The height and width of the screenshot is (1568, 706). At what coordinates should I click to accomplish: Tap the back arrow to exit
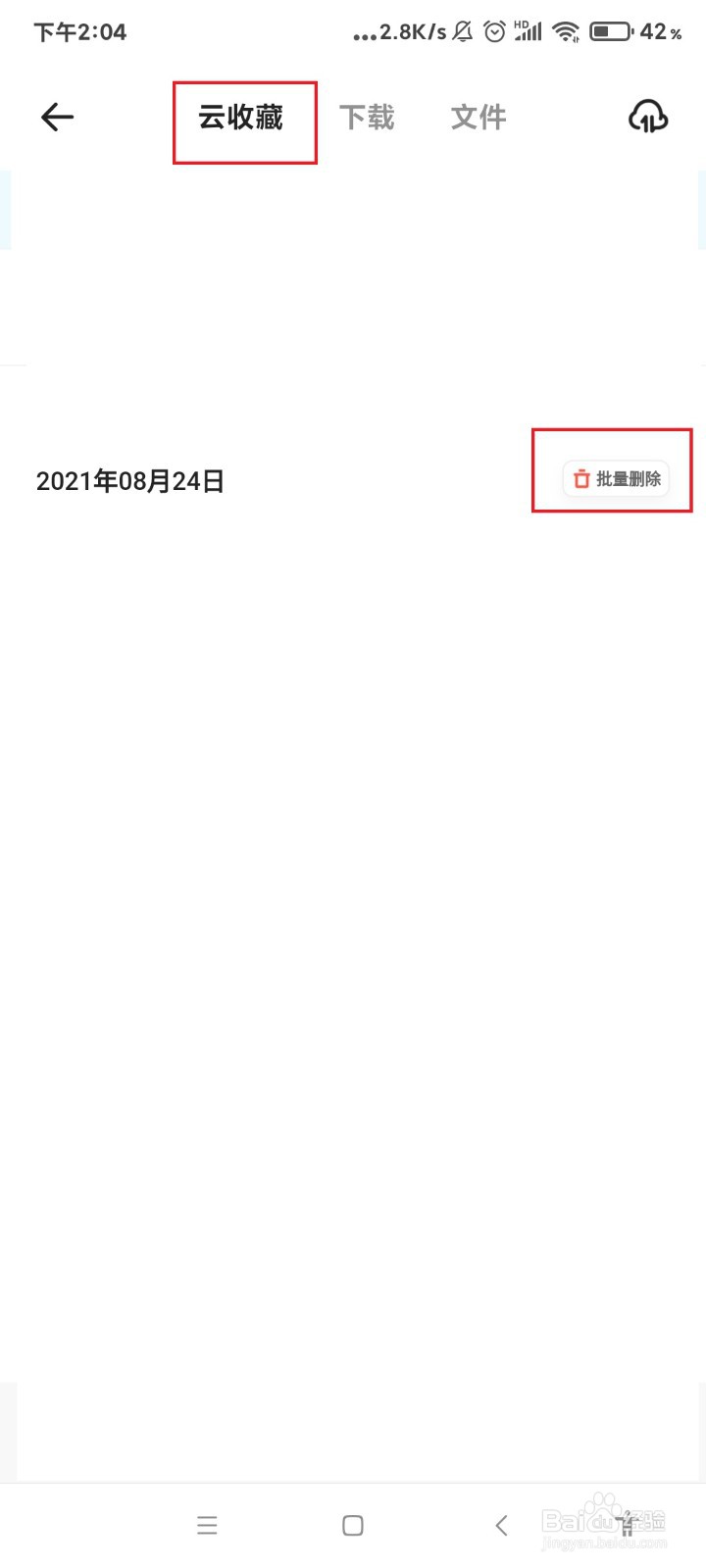pyautogui.click(x=57, y=117)
